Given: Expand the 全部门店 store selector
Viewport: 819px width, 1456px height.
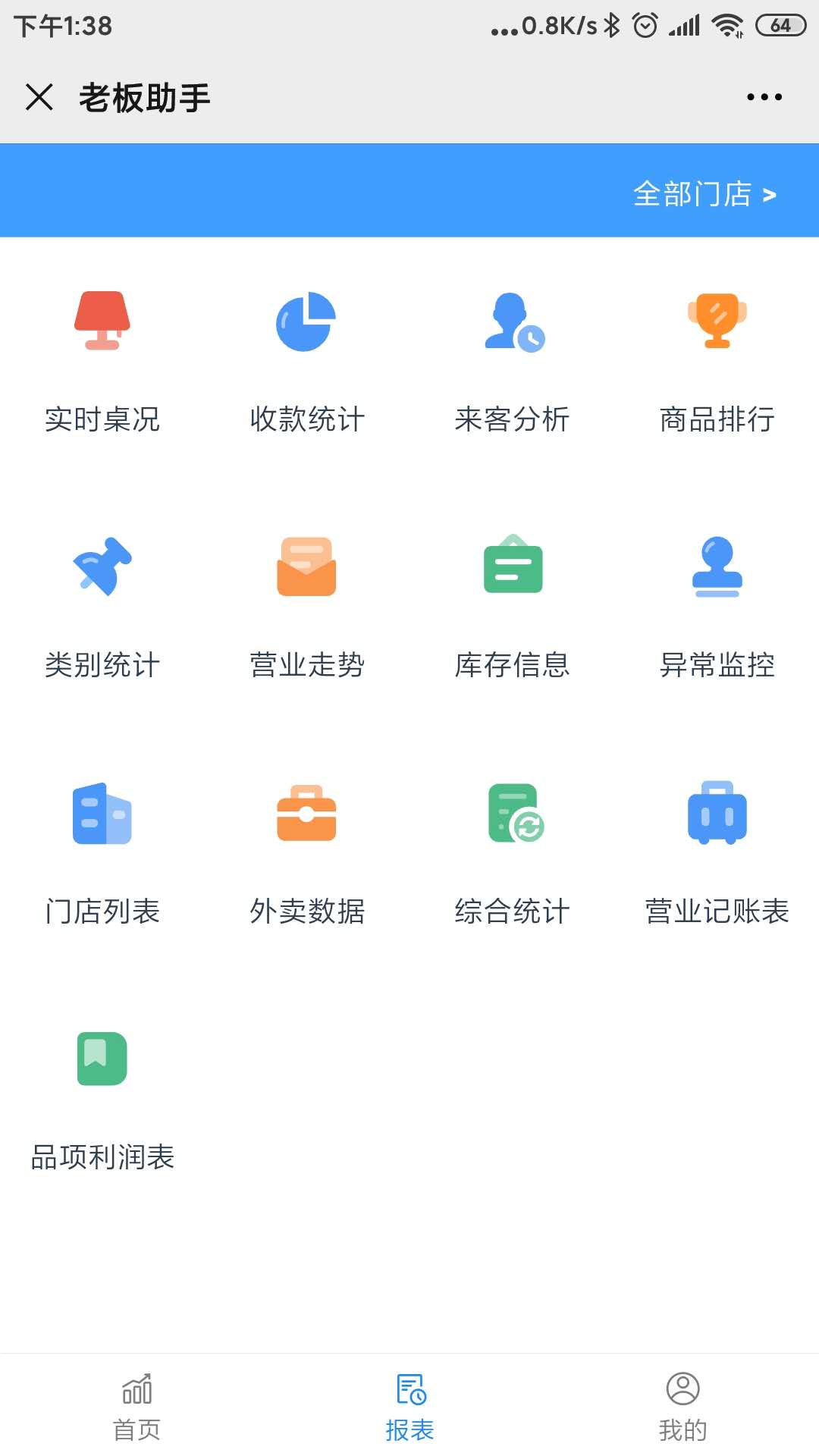Looking at the screenshot, I should 704,194.
